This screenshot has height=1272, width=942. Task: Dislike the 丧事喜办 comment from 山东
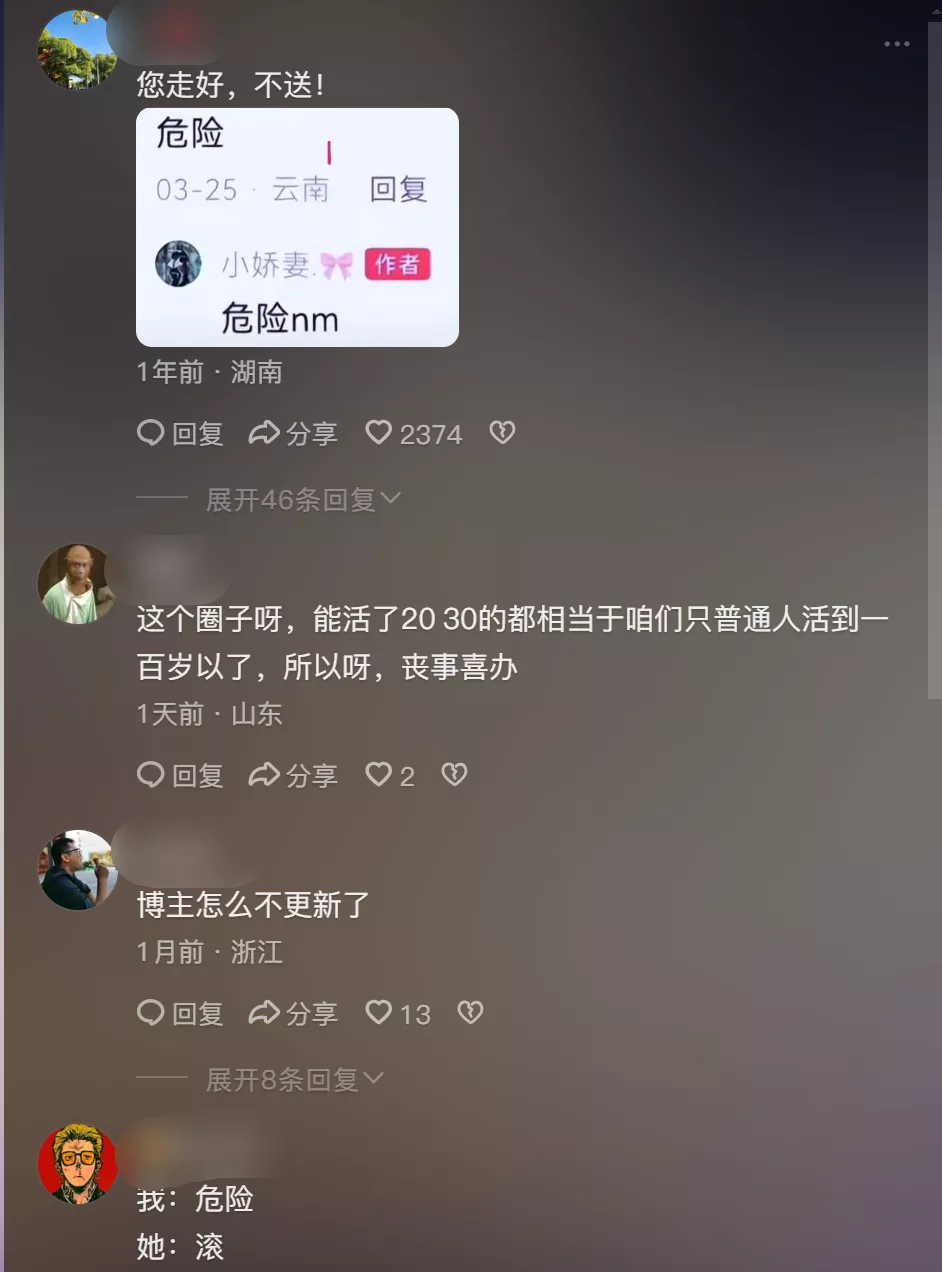[455, 775]
